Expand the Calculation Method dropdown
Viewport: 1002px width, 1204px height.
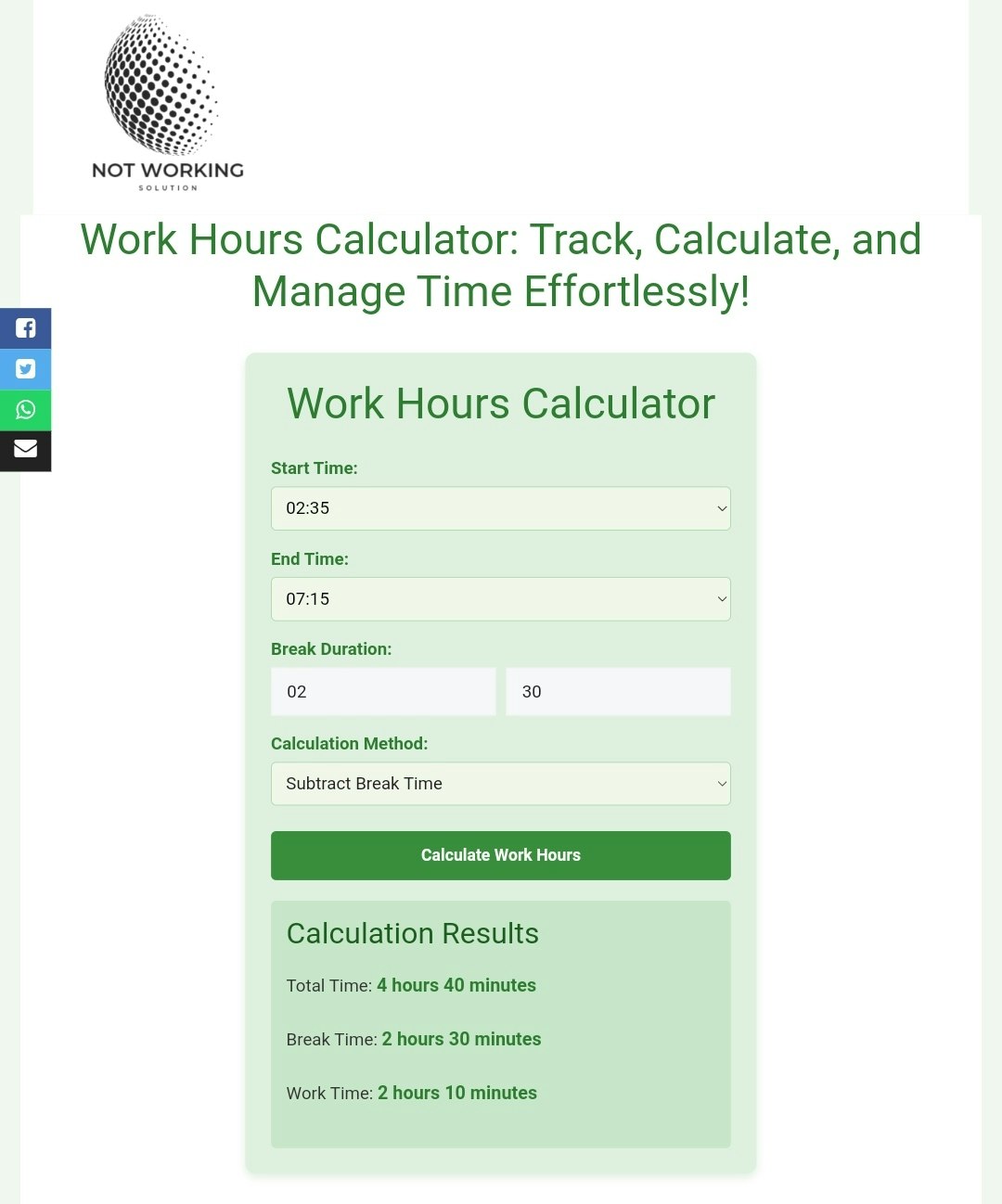(x=501, y=784)
